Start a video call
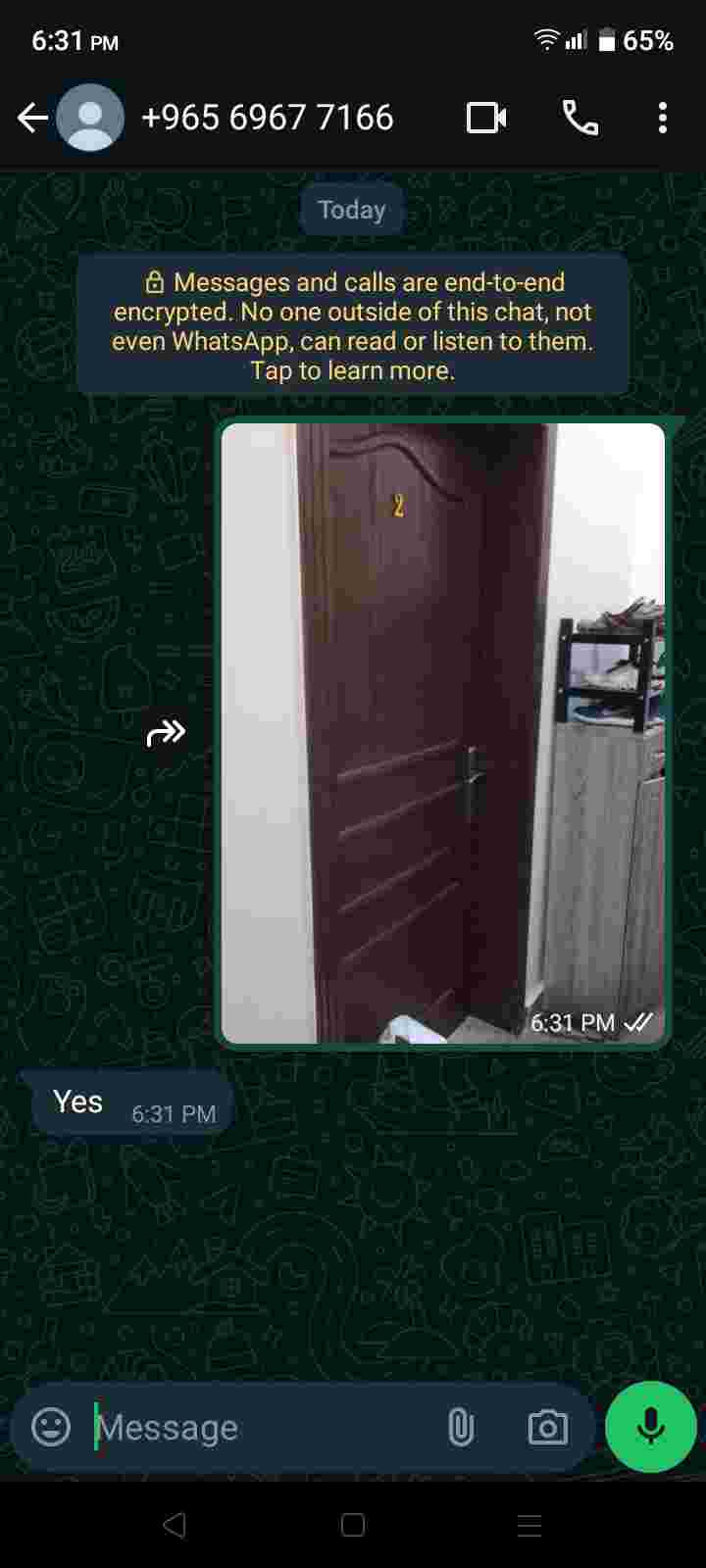Screen dimensions: 706x1568 click(486, 119)
